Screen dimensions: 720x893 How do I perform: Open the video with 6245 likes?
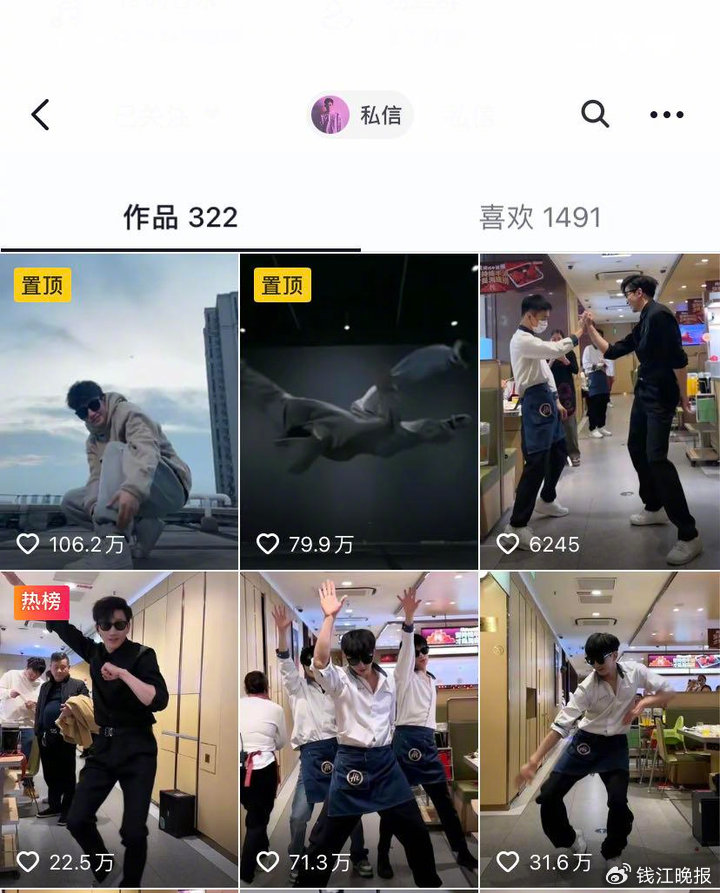click(600, 410)
